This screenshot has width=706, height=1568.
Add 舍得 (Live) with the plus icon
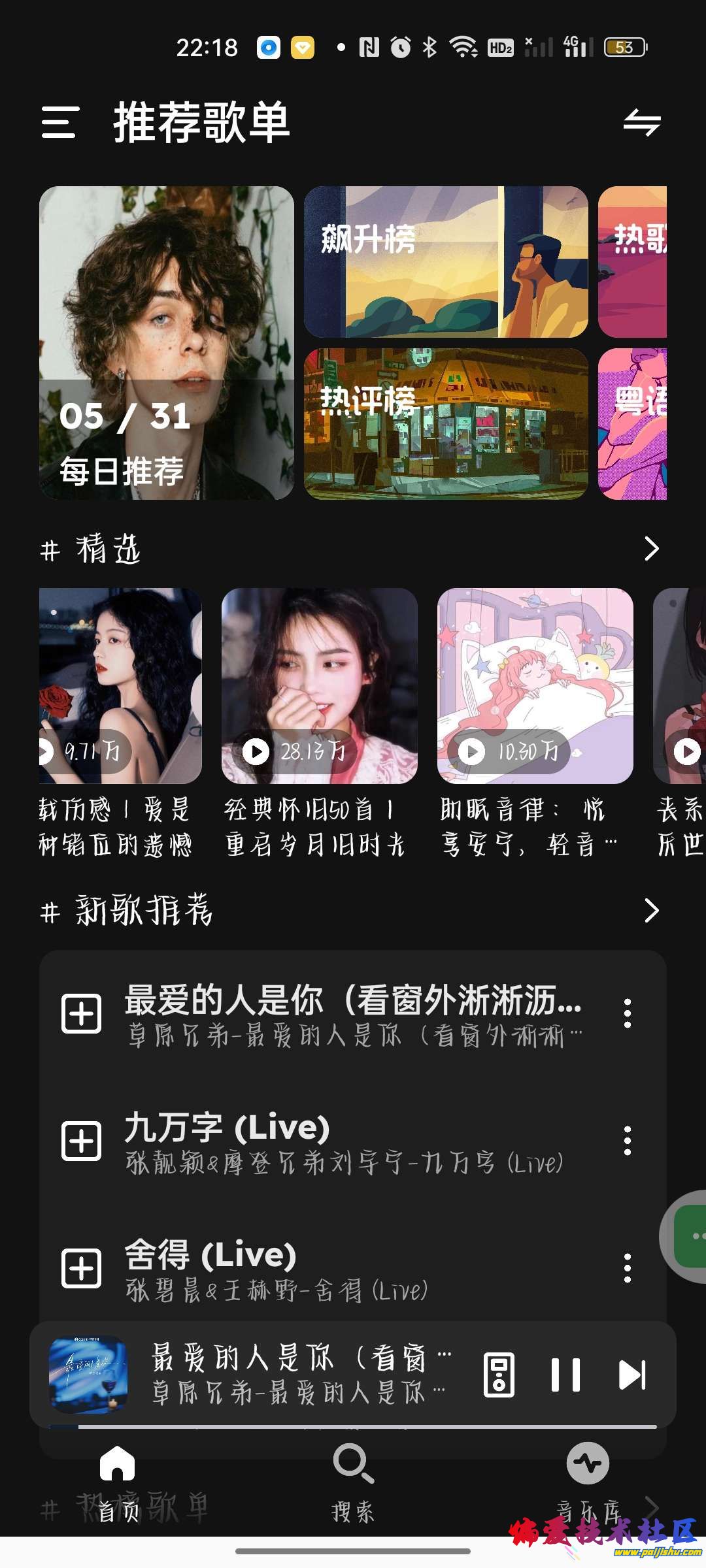(x=81, y=1268)
